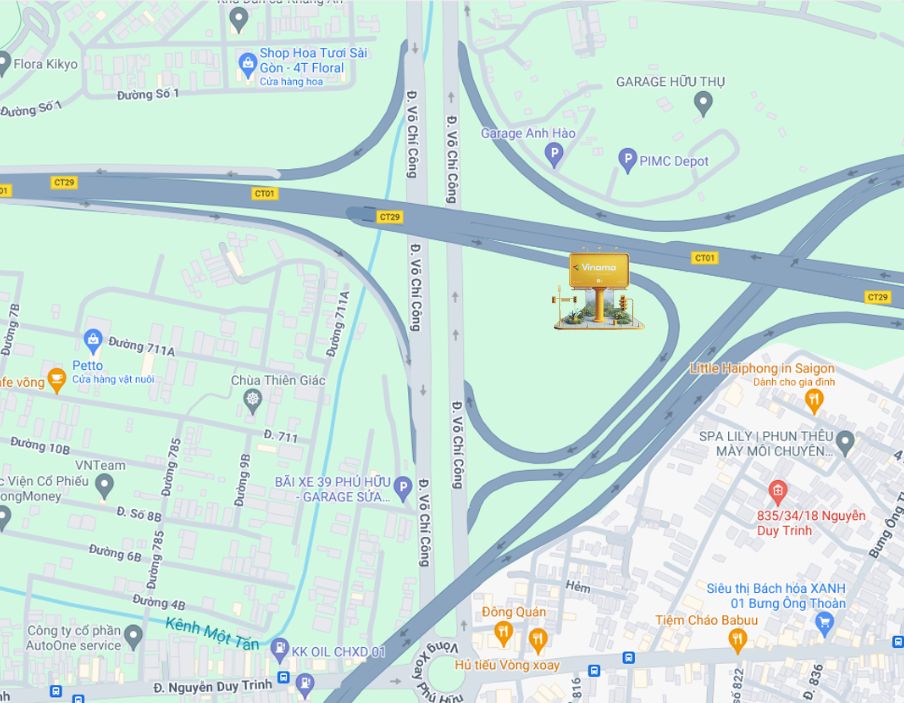Image resolution: width=904 pixels, height=703 pixels.
Task: Tap the KK OIL CHXD 01 marker
Action: coord(281,650)
